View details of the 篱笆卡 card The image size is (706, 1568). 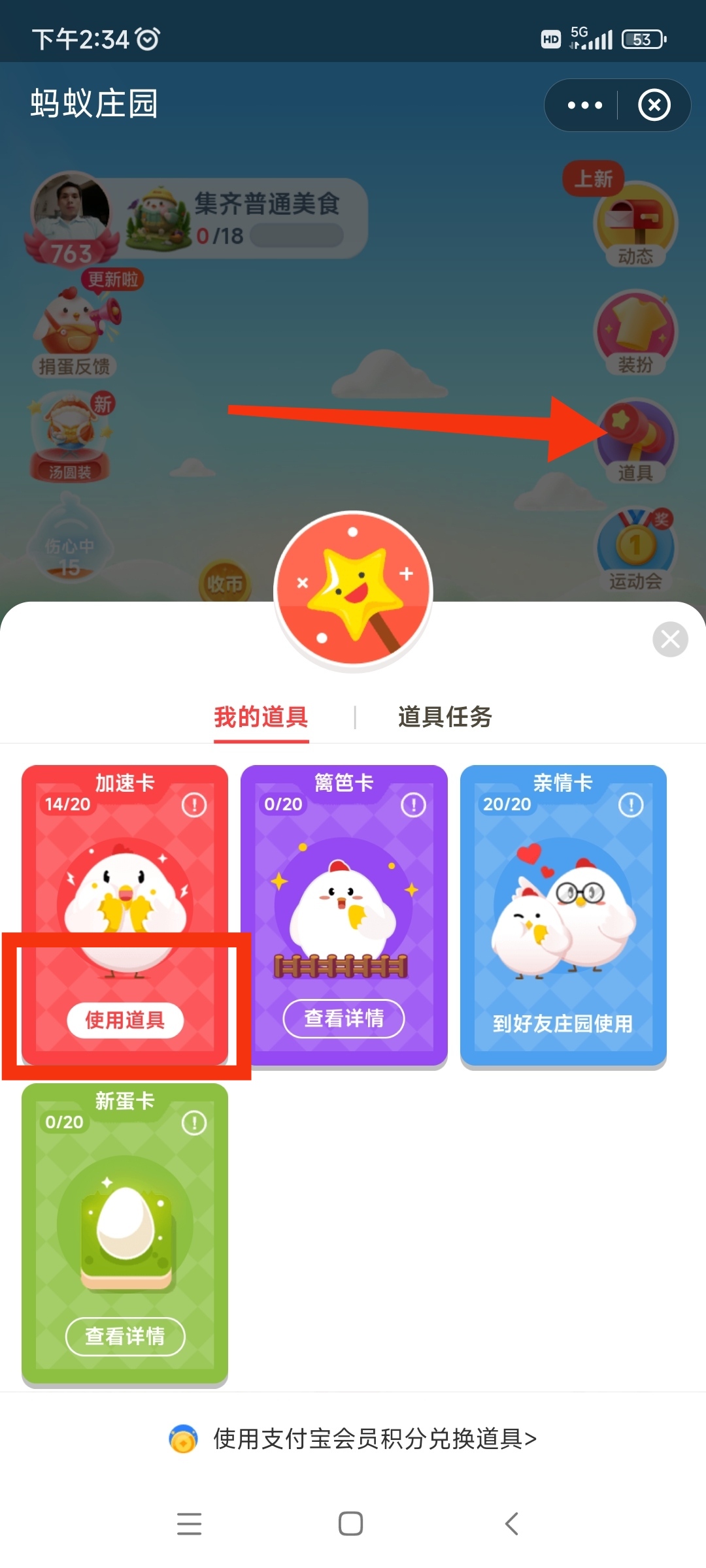click(x=344, y=1018)
